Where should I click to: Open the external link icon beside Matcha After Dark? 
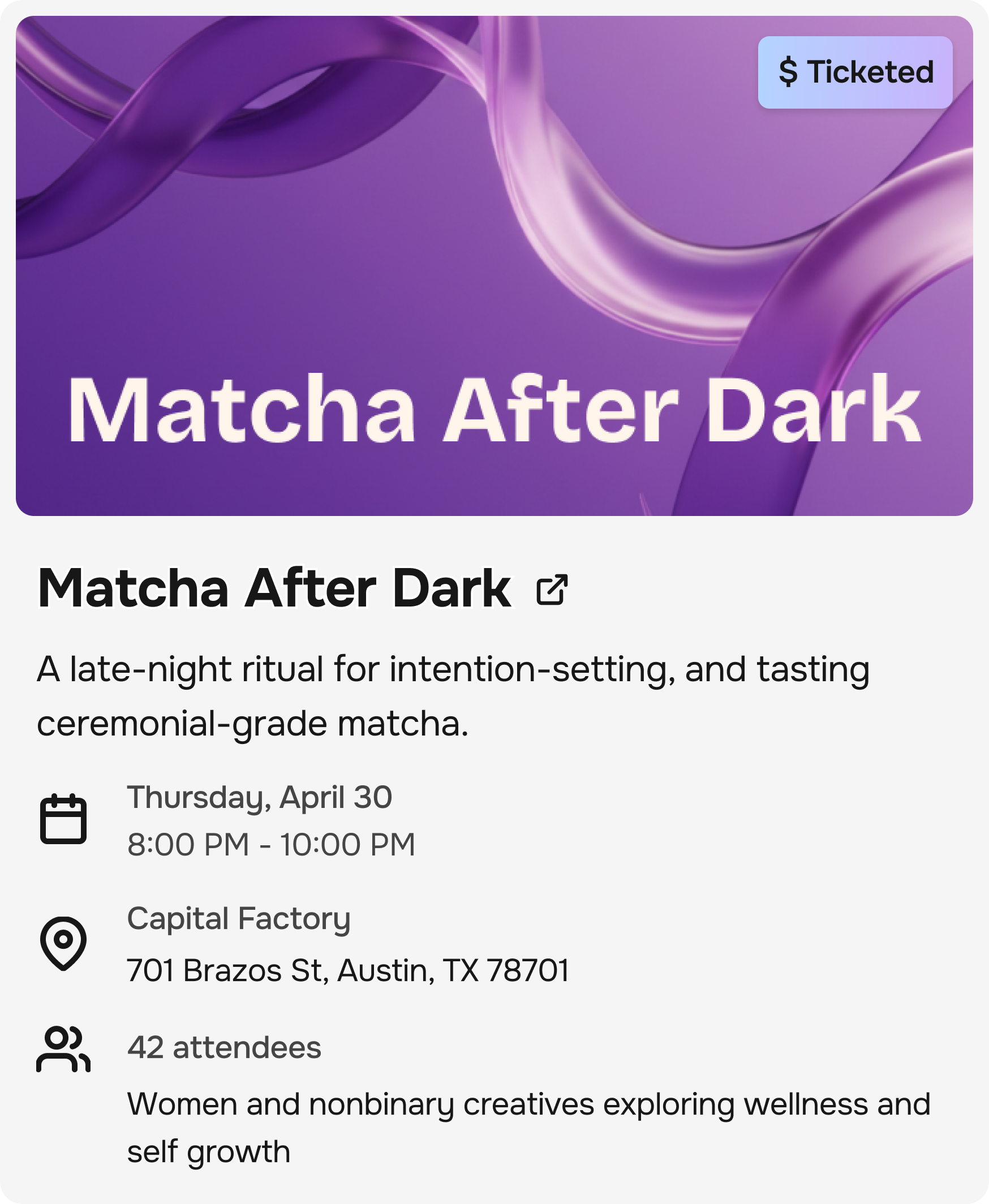tap(552, 589)
